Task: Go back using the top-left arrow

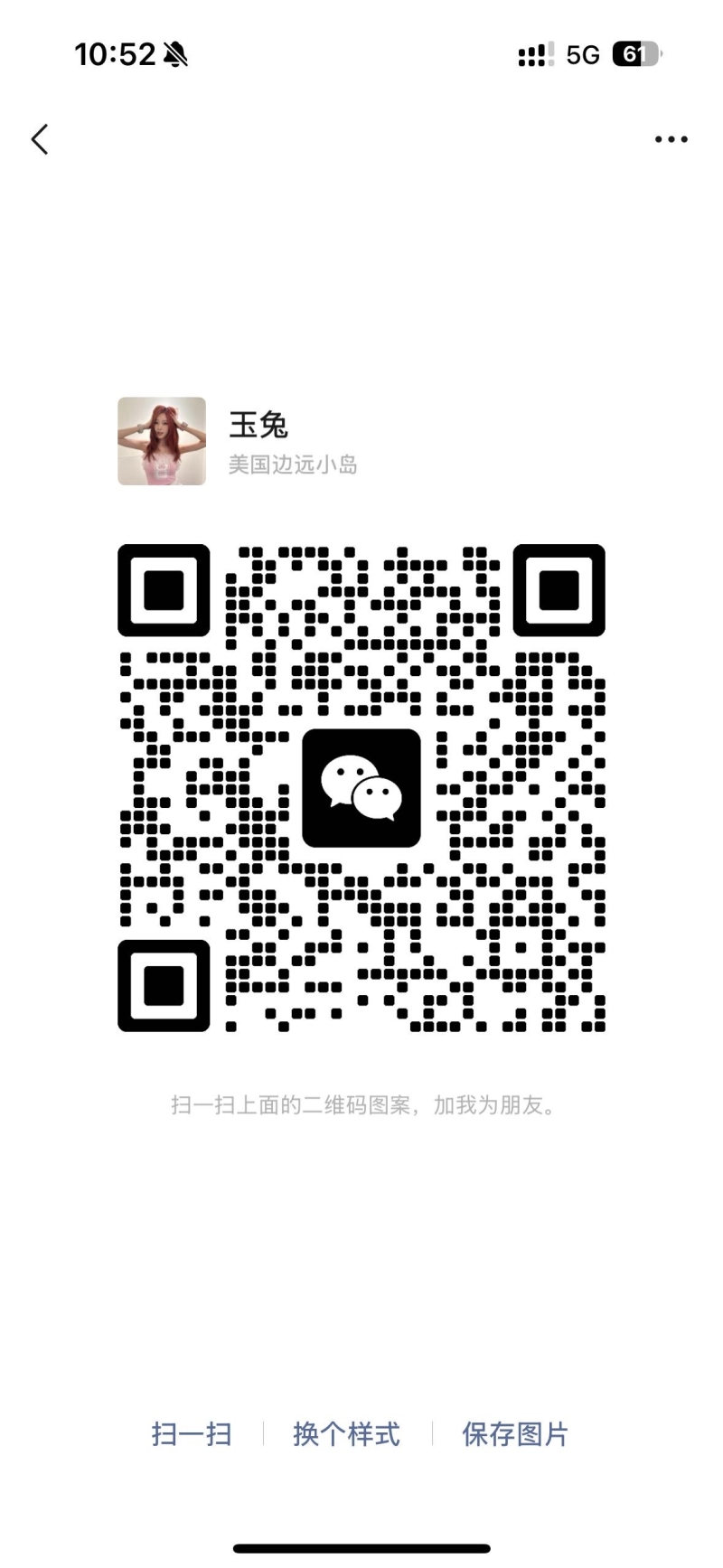Action: (40, 139)
